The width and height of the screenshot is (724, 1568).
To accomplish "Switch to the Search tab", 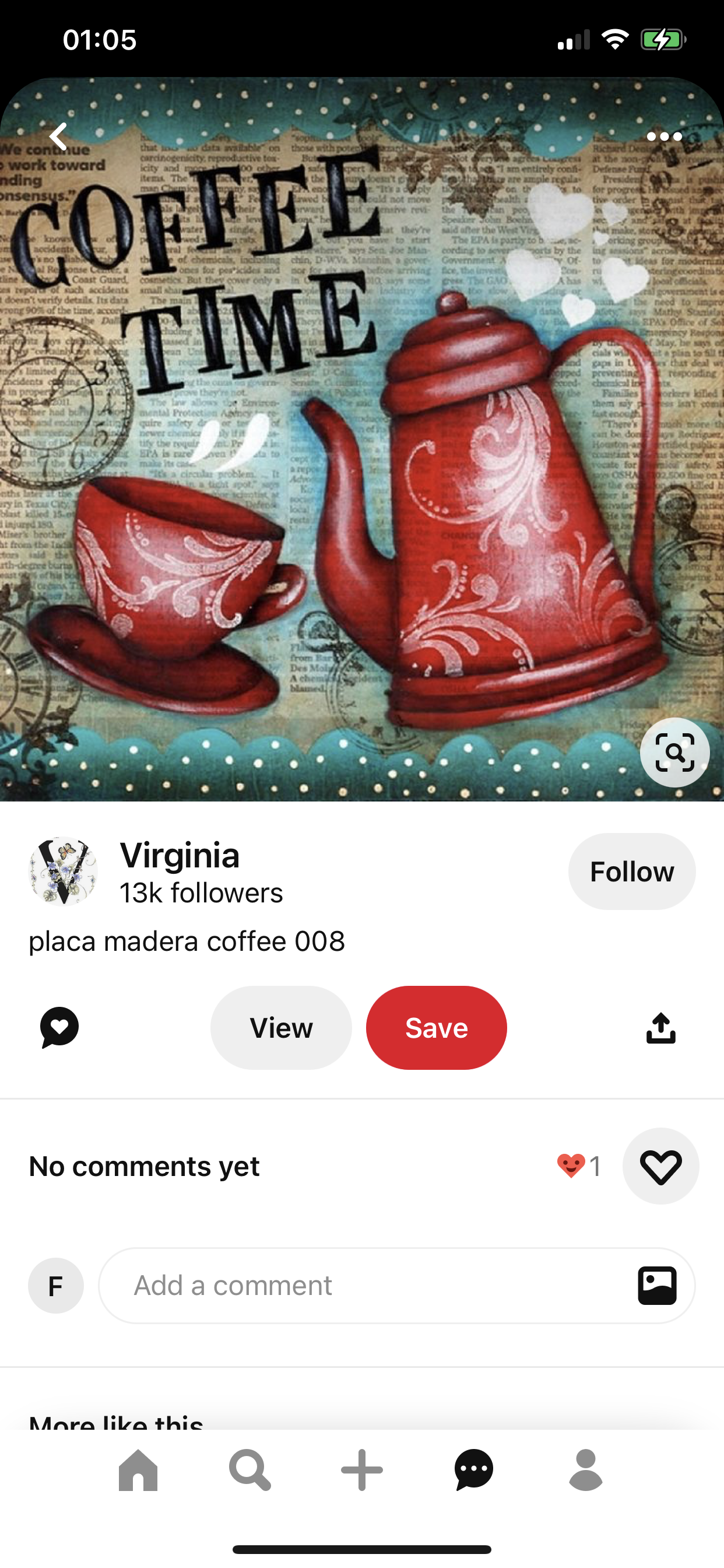I will click(x=249, y=1470).
